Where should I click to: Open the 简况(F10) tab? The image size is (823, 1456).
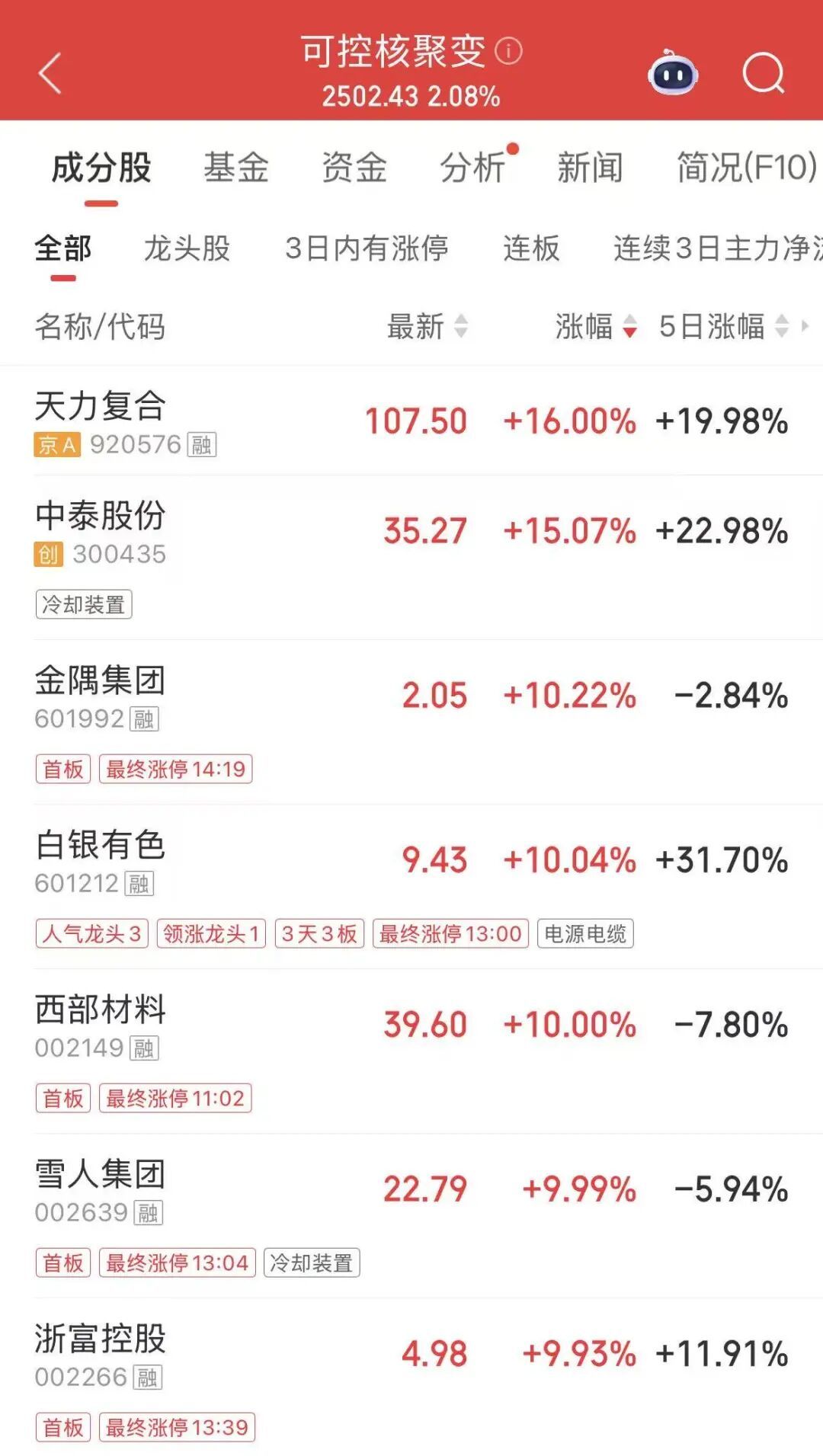click(x=745, y=168)
